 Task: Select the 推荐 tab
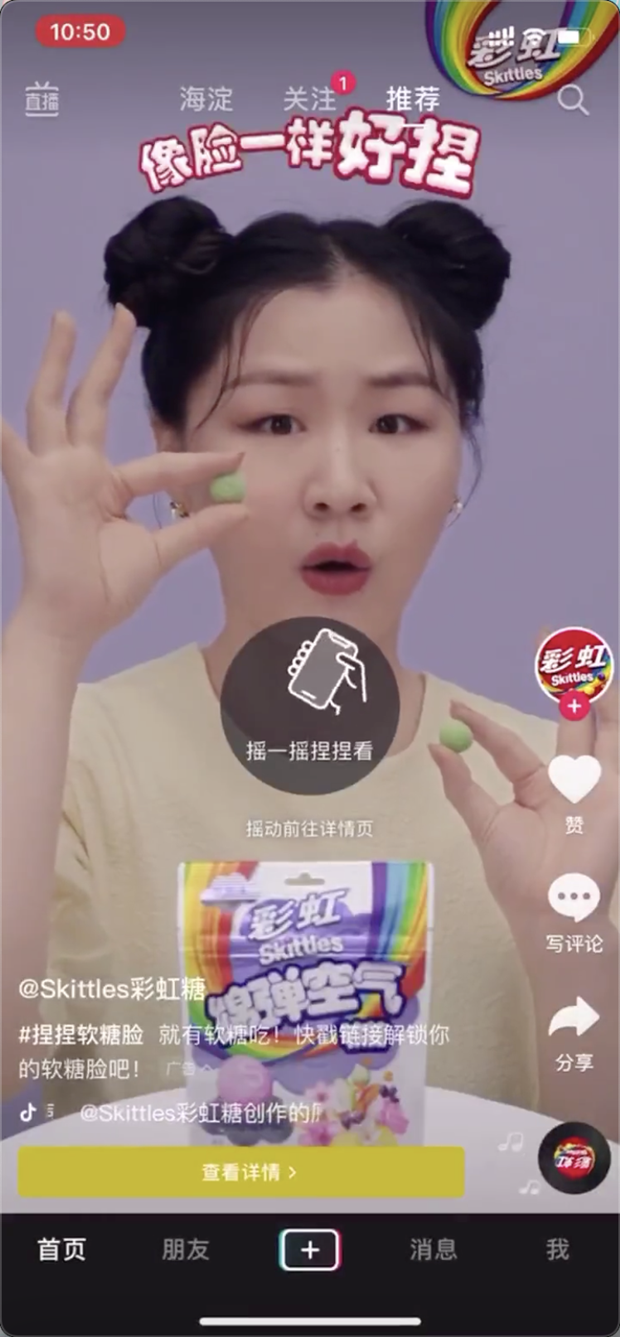[412, 99]
